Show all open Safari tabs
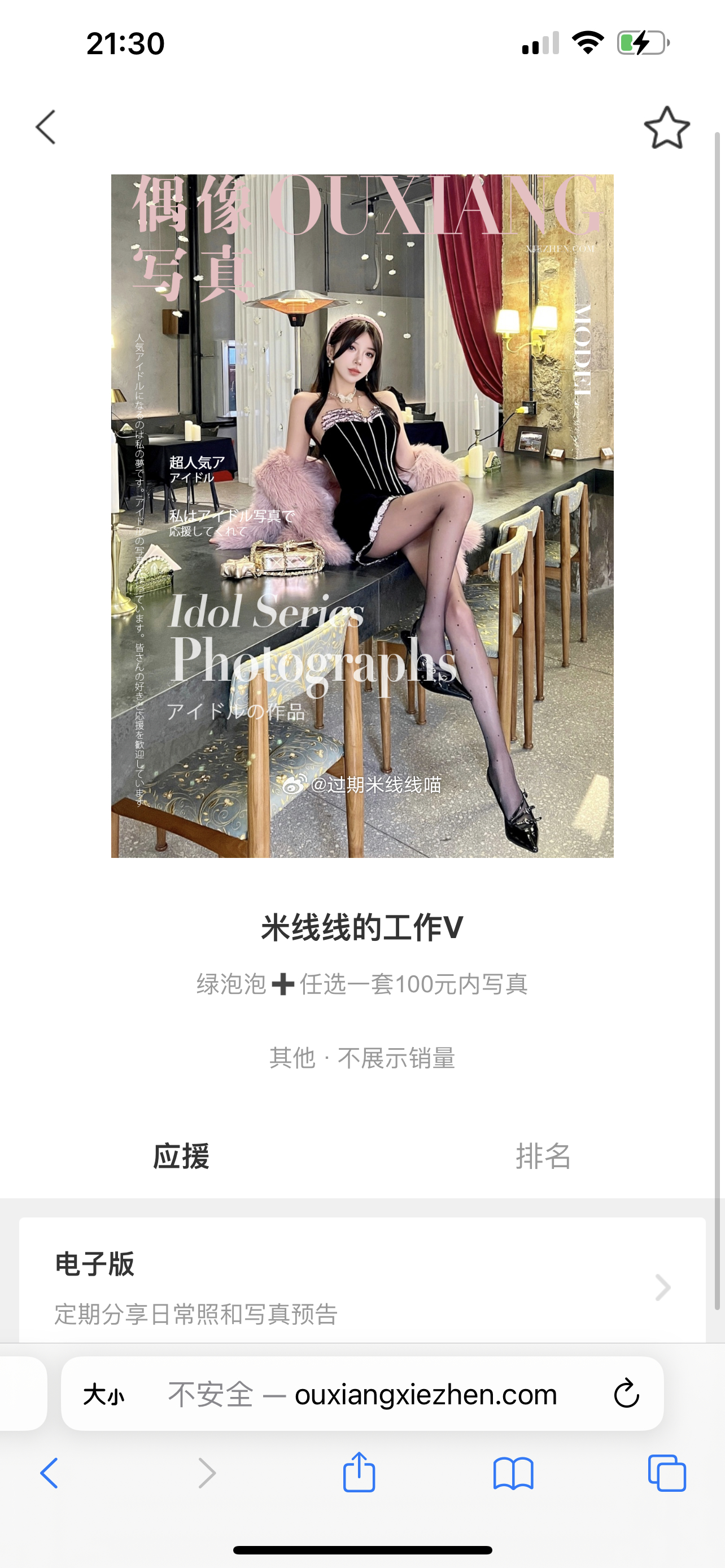 pos(667,1474)
